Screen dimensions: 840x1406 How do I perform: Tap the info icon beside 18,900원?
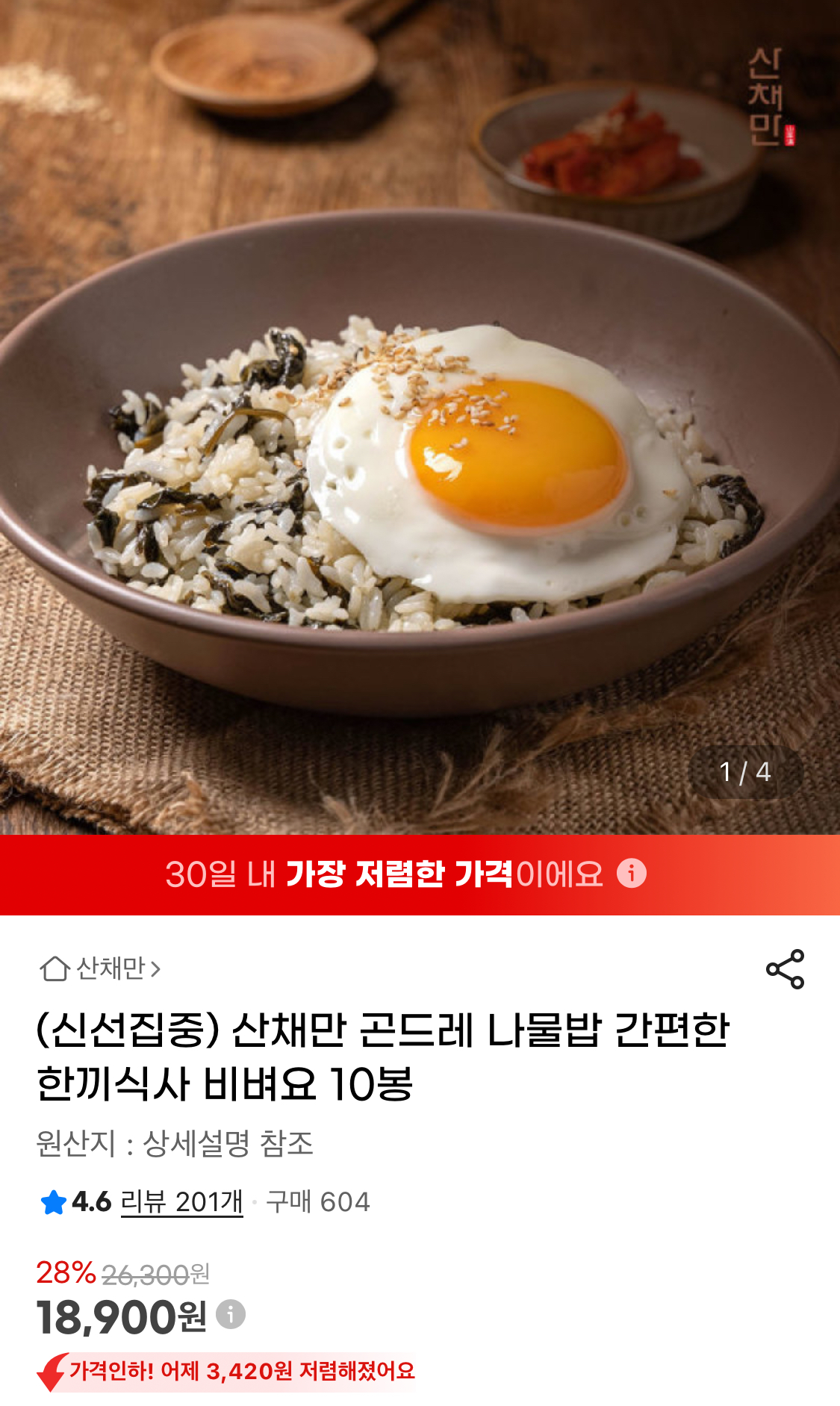231,1314
